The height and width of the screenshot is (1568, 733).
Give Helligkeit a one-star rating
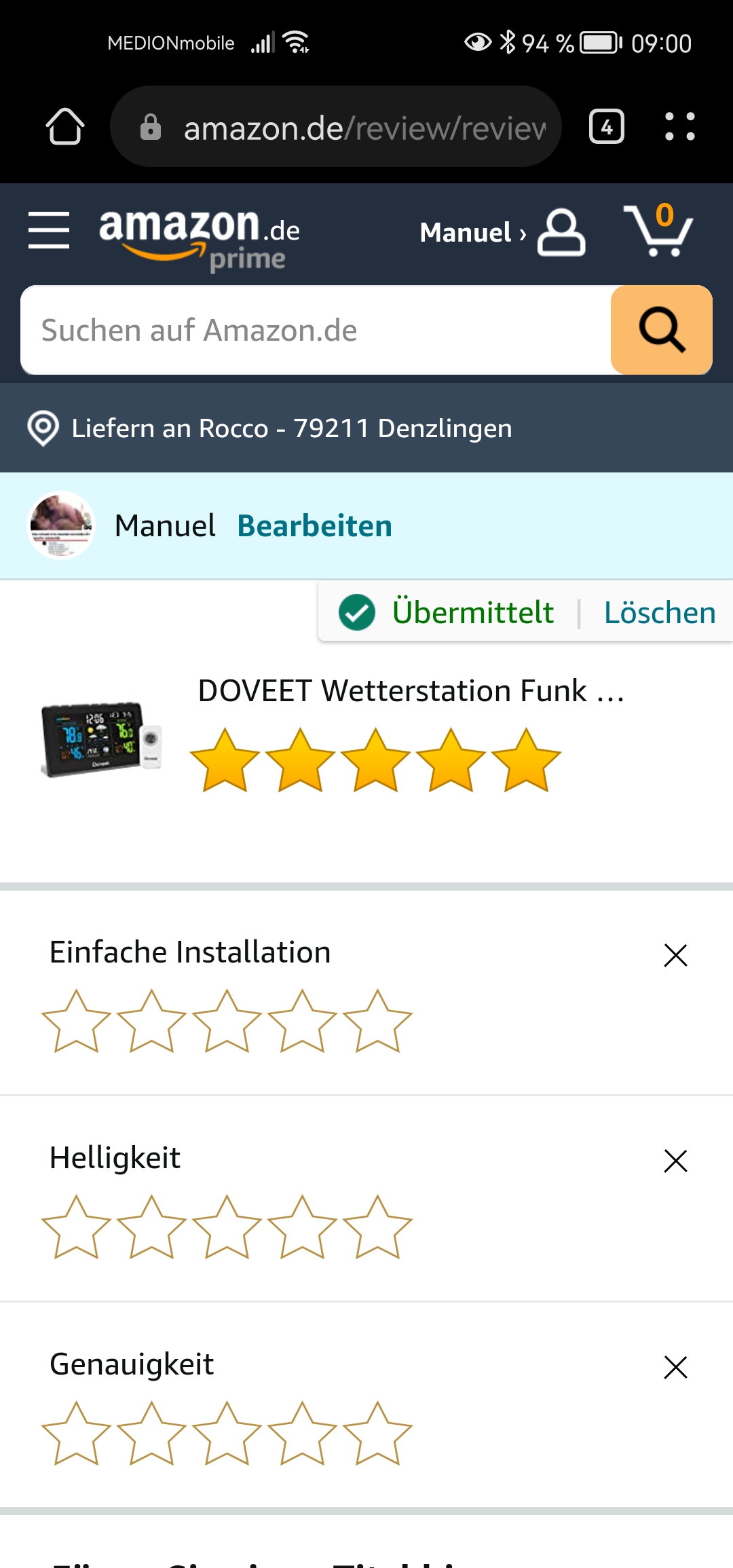[x=76, y=1227]
